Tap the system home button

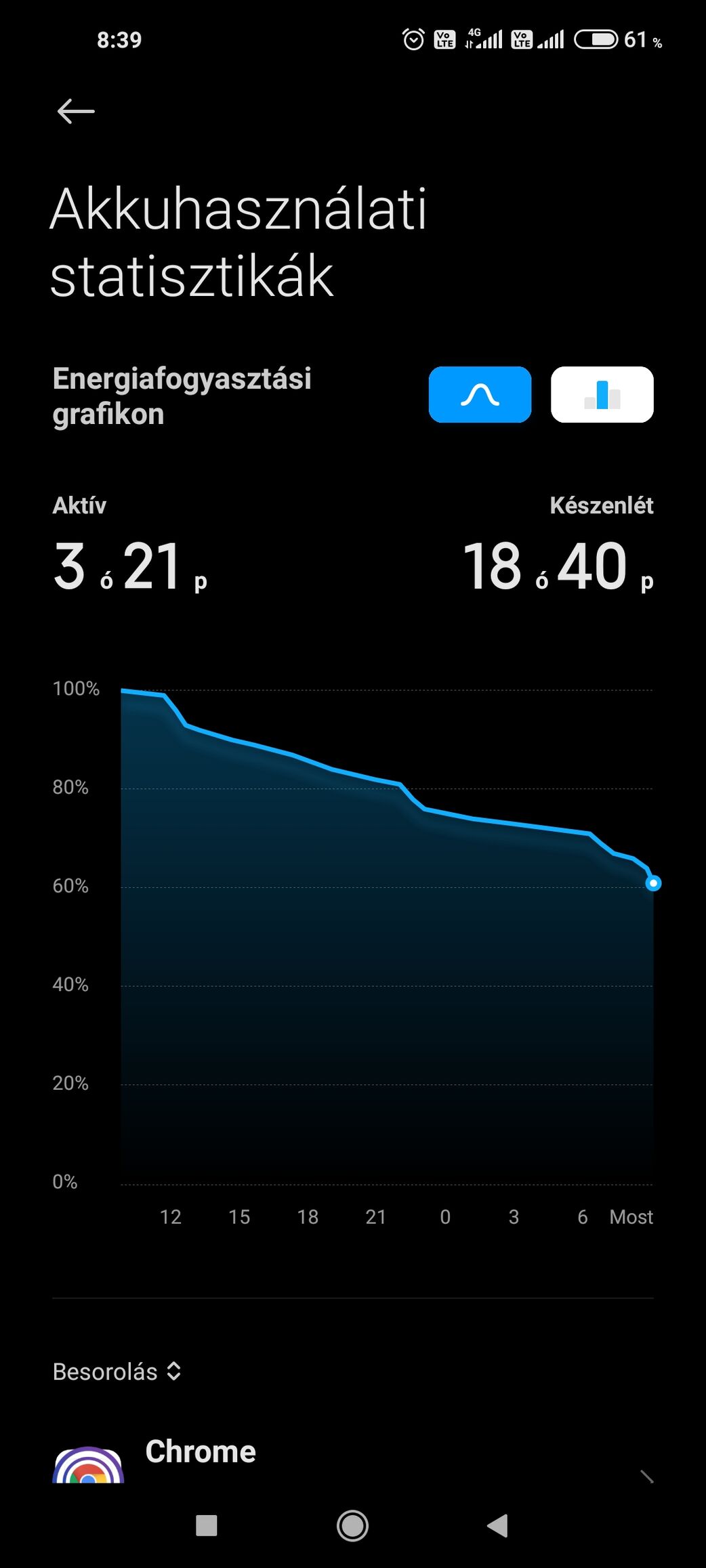click(352, 1526)
